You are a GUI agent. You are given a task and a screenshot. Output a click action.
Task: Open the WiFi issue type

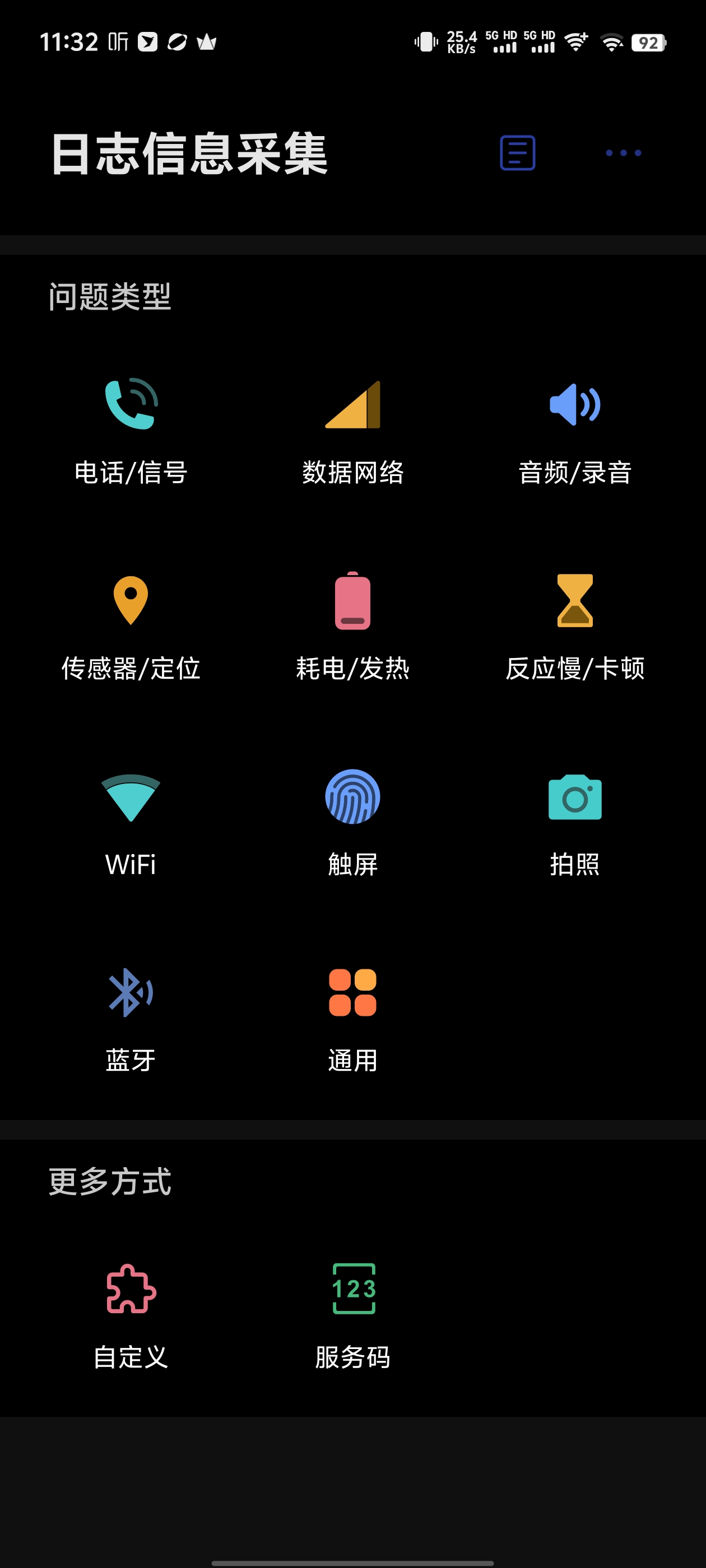[x=131, y=824]
